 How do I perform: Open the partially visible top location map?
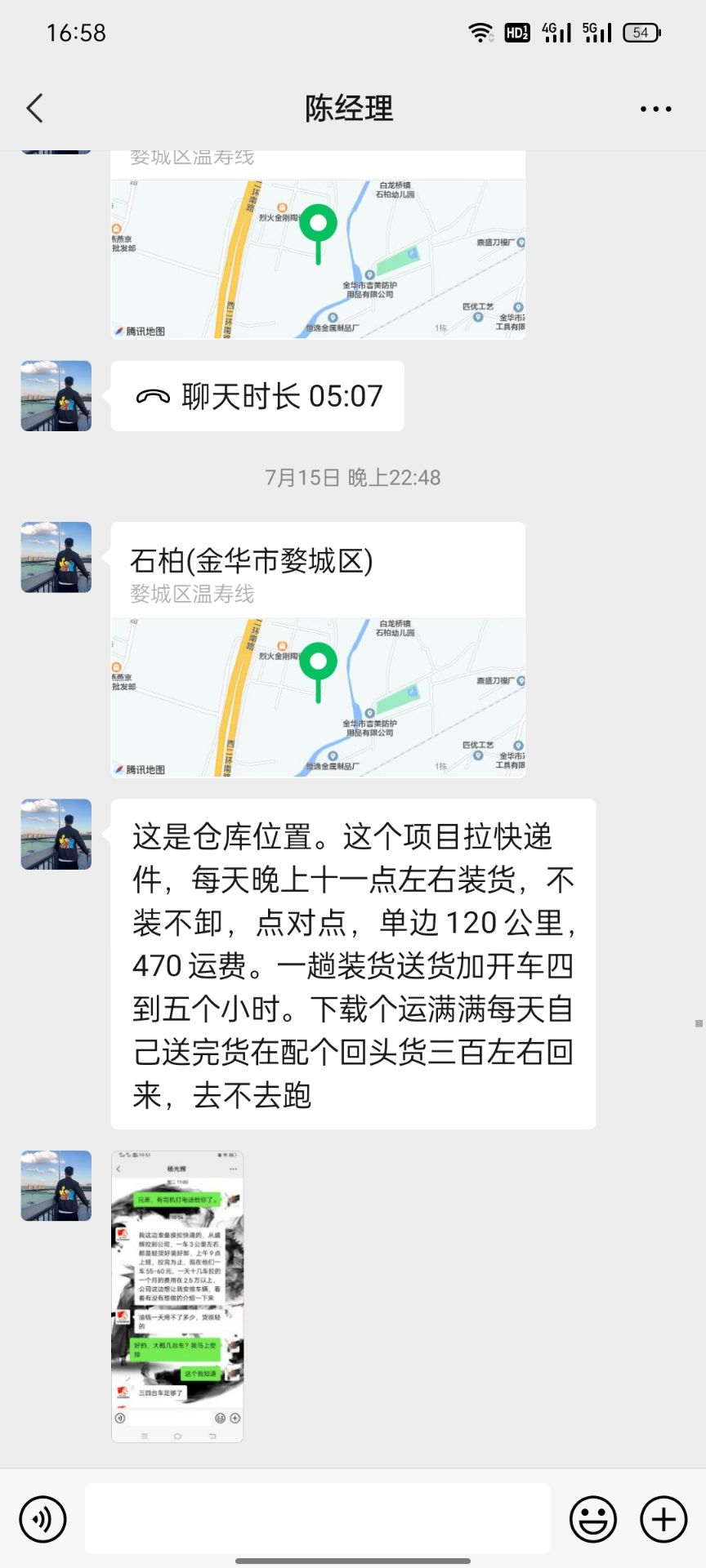coord(318,257)
